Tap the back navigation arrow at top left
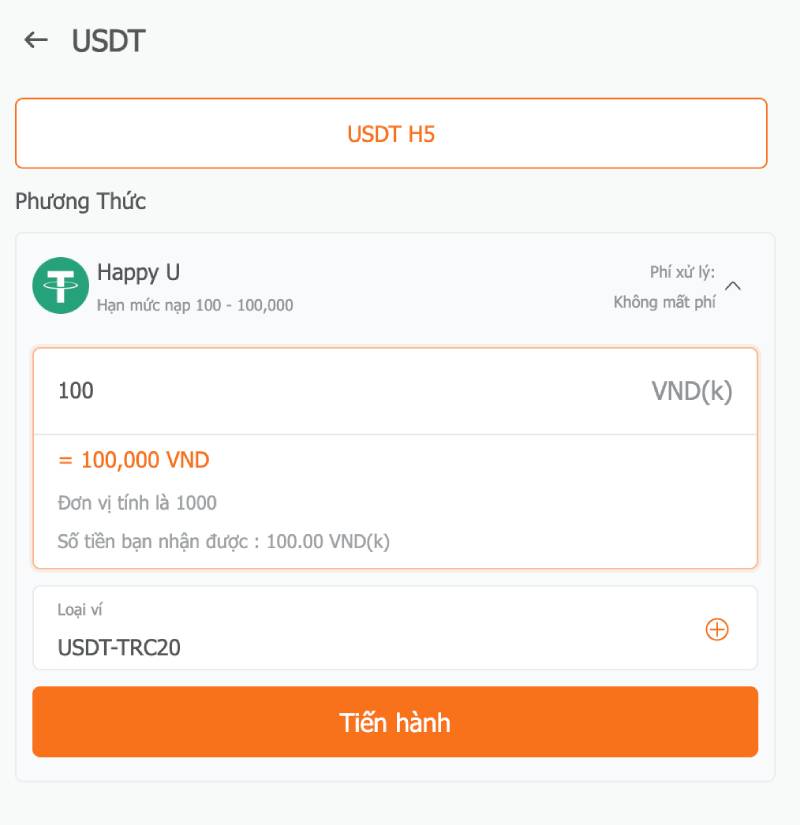800x825 pixels. 35,40
